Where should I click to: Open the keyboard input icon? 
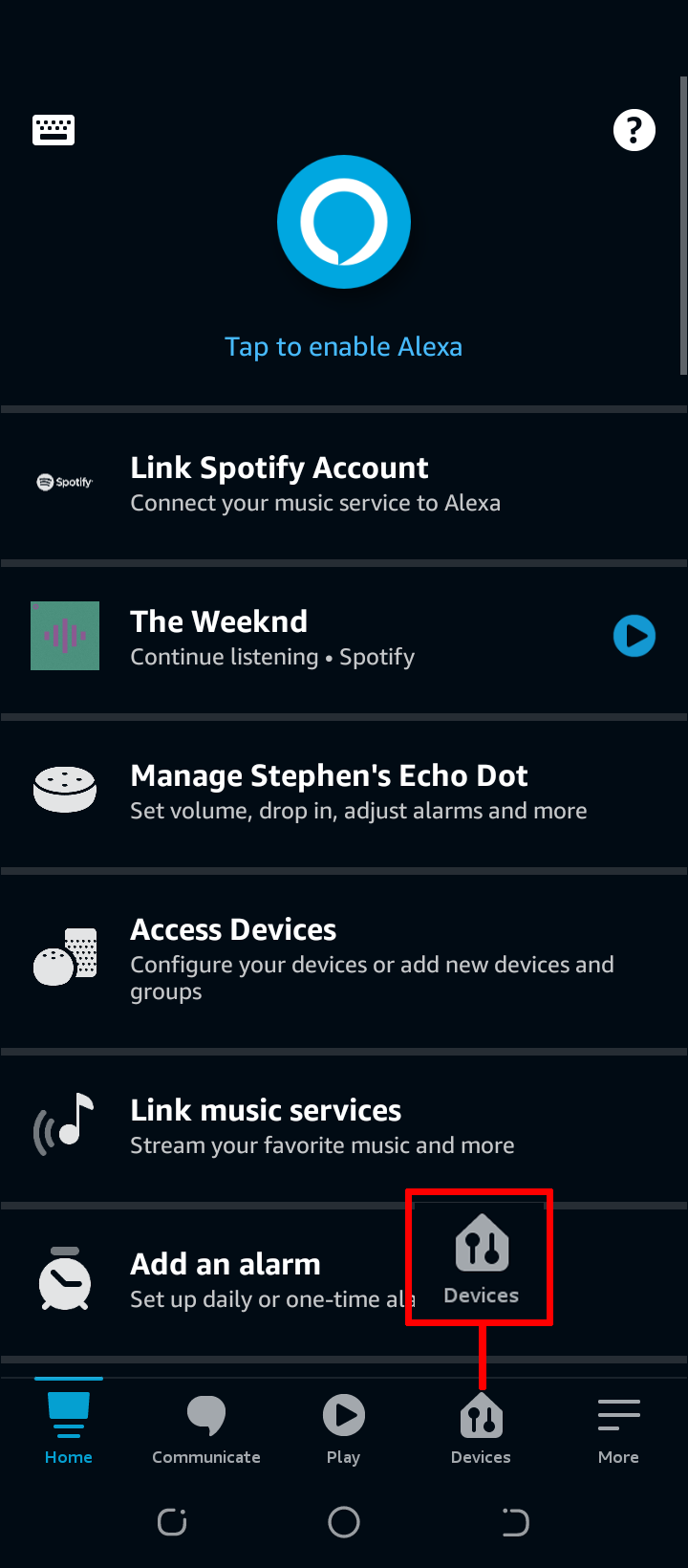coord(54,129)
